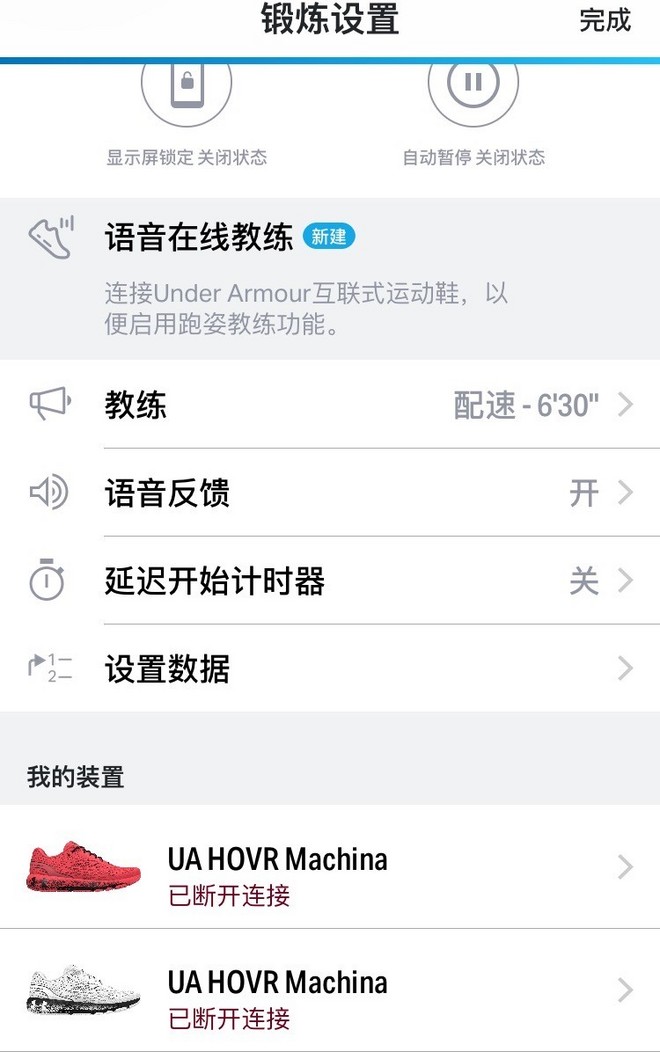
Task: Select the white UA HOVR Machina shoe
Action: 330,990
